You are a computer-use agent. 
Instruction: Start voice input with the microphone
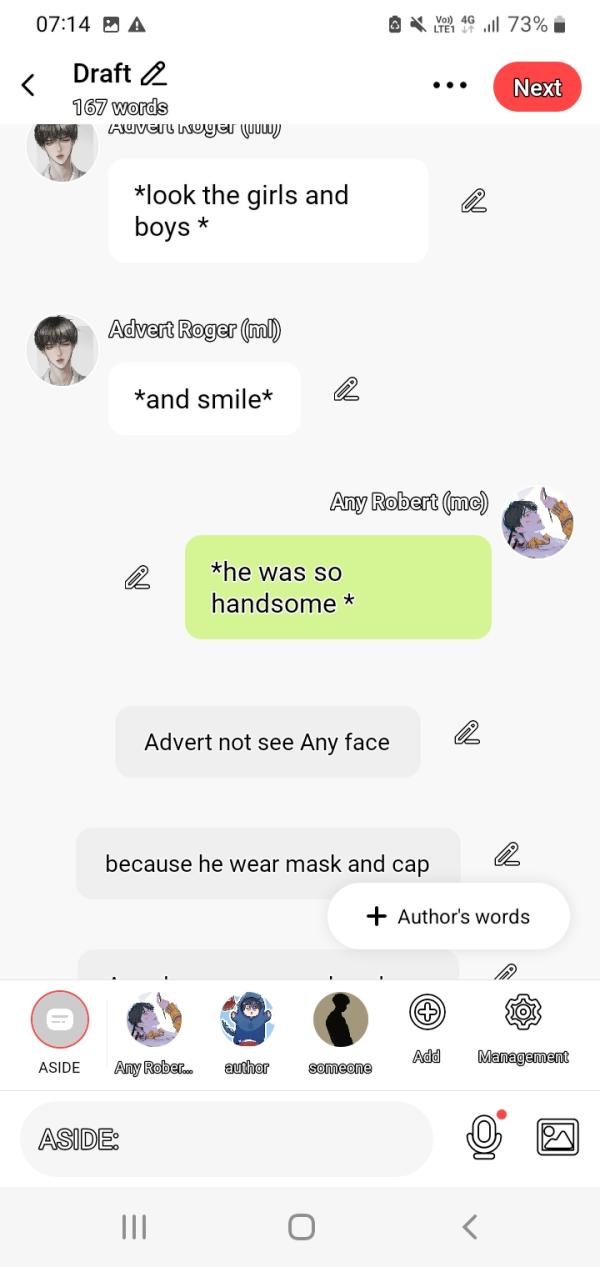(x=484, y=1137)
